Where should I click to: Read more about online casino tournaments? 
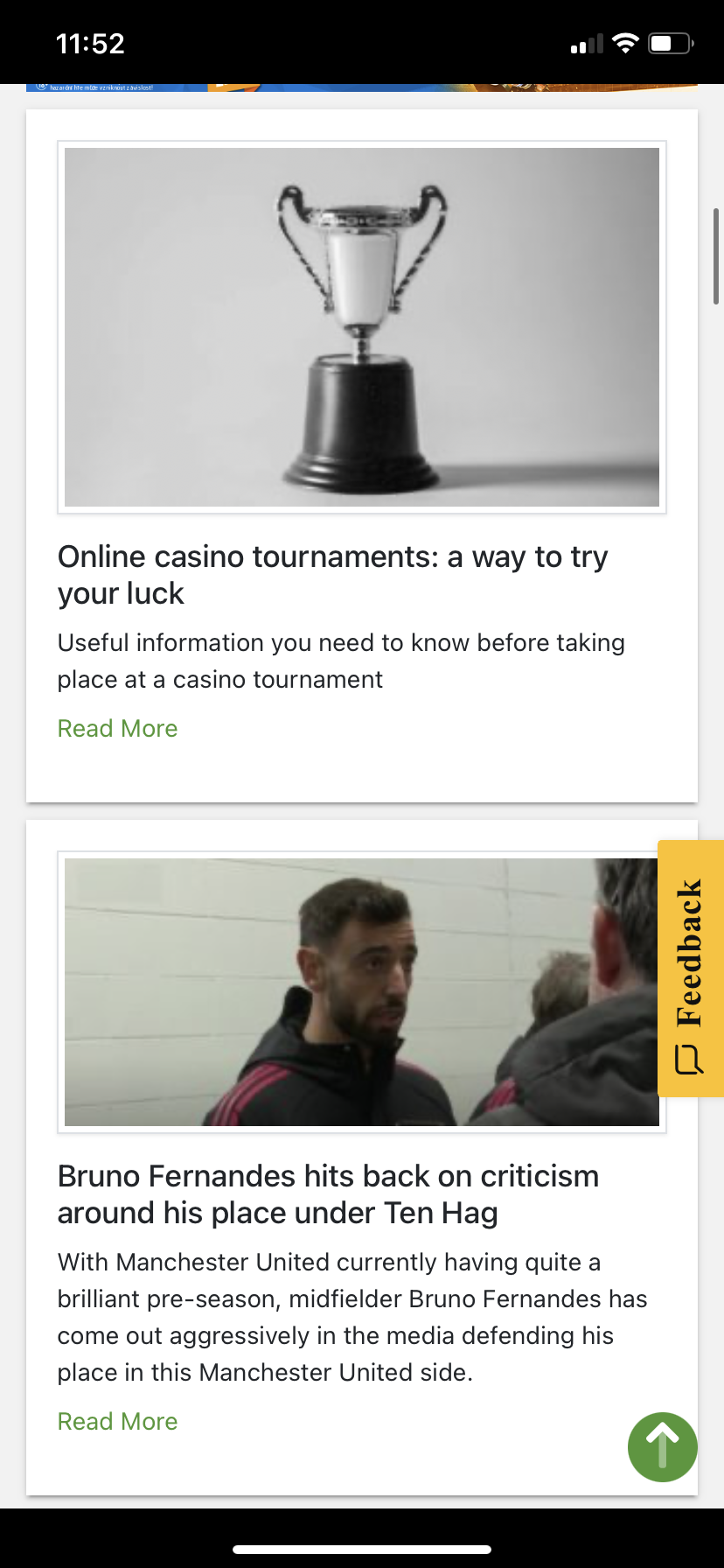117,729
